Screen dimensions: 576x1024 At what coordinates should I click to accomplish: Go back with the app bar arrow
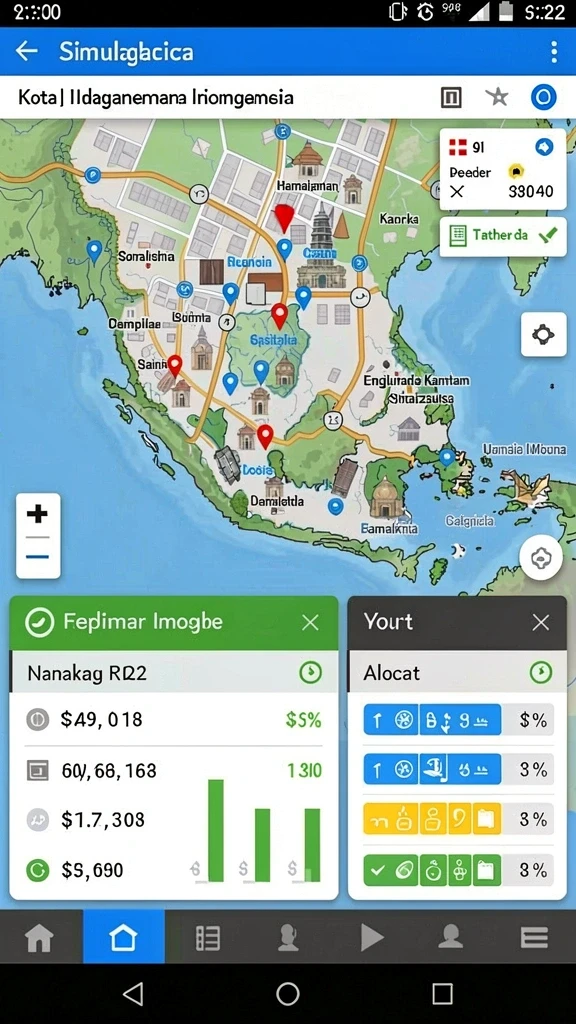tap(27, 51)
